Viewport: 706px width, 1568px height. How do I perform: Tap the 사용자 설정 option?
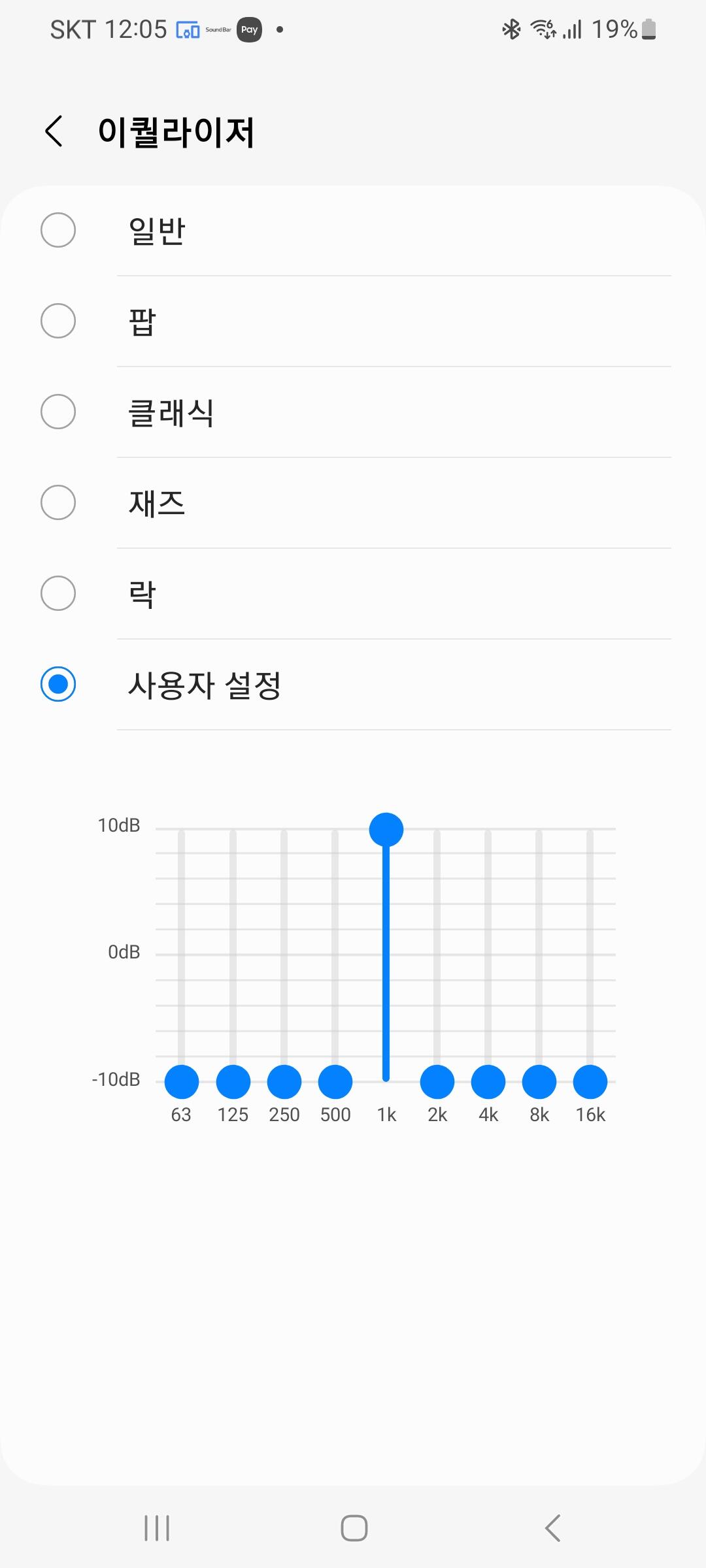click(x=58, y=684)
